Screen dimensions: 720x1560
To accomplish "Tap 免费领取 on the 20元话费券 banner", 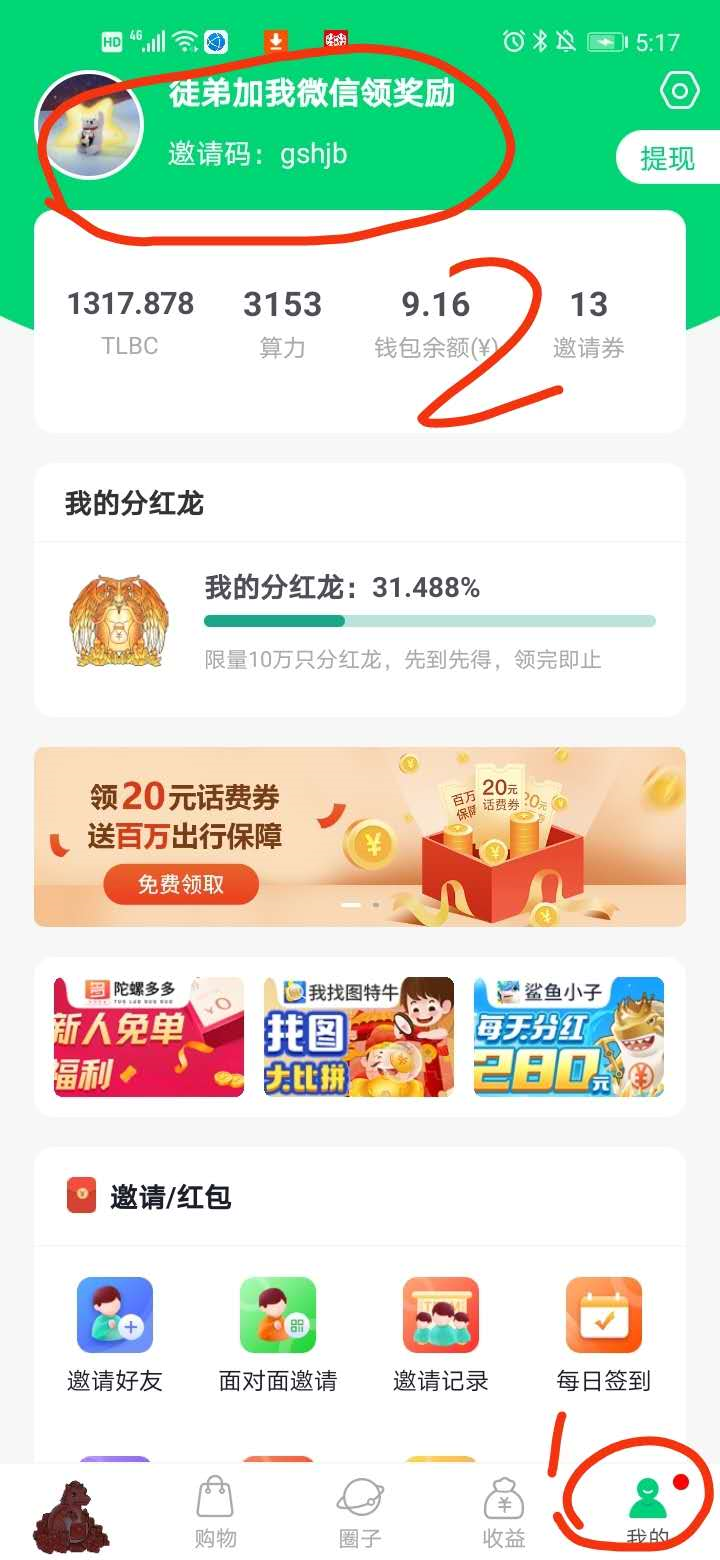I will tap(181, 884).
